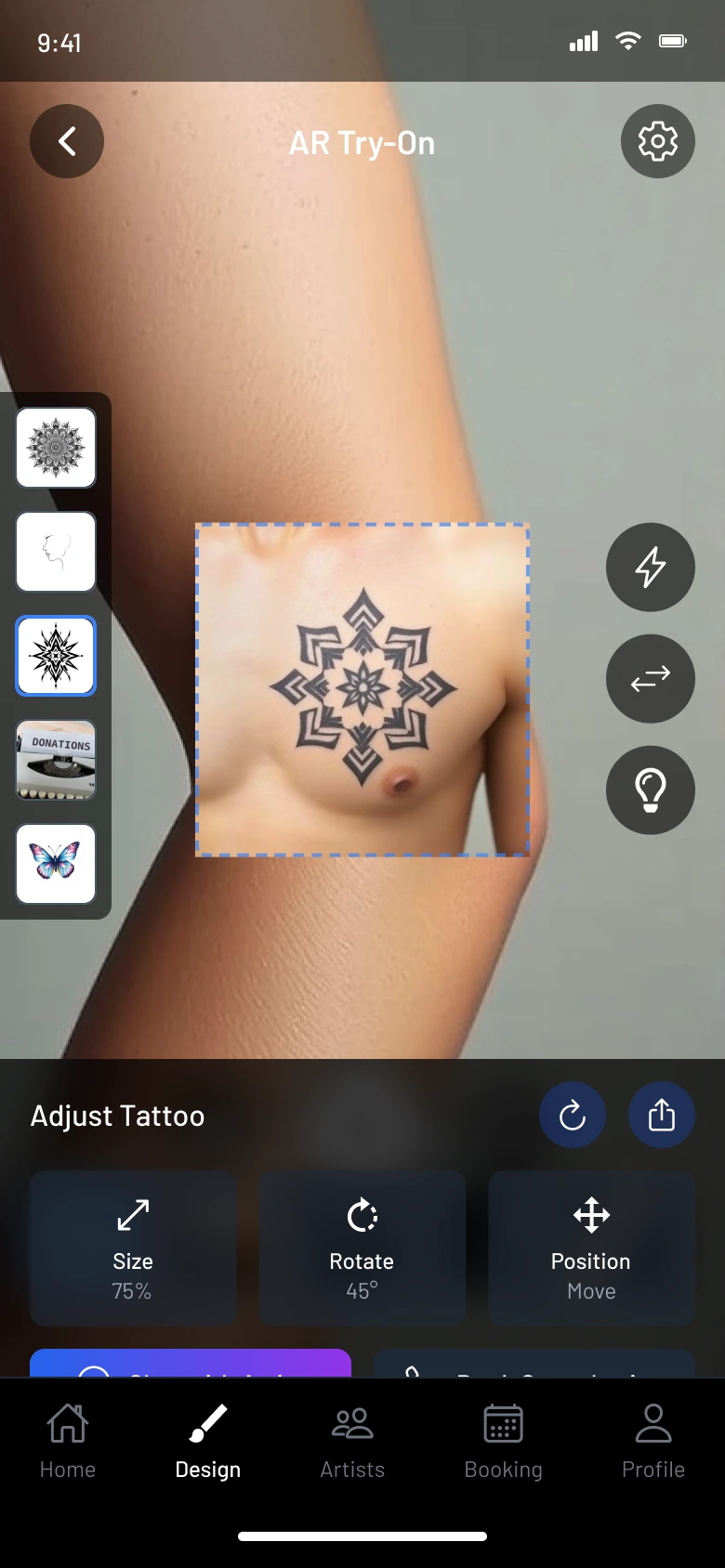The height and width of the screenshot is (1568, 725).
Task: Go to the Profile tab
Action: coord(653,1441)
